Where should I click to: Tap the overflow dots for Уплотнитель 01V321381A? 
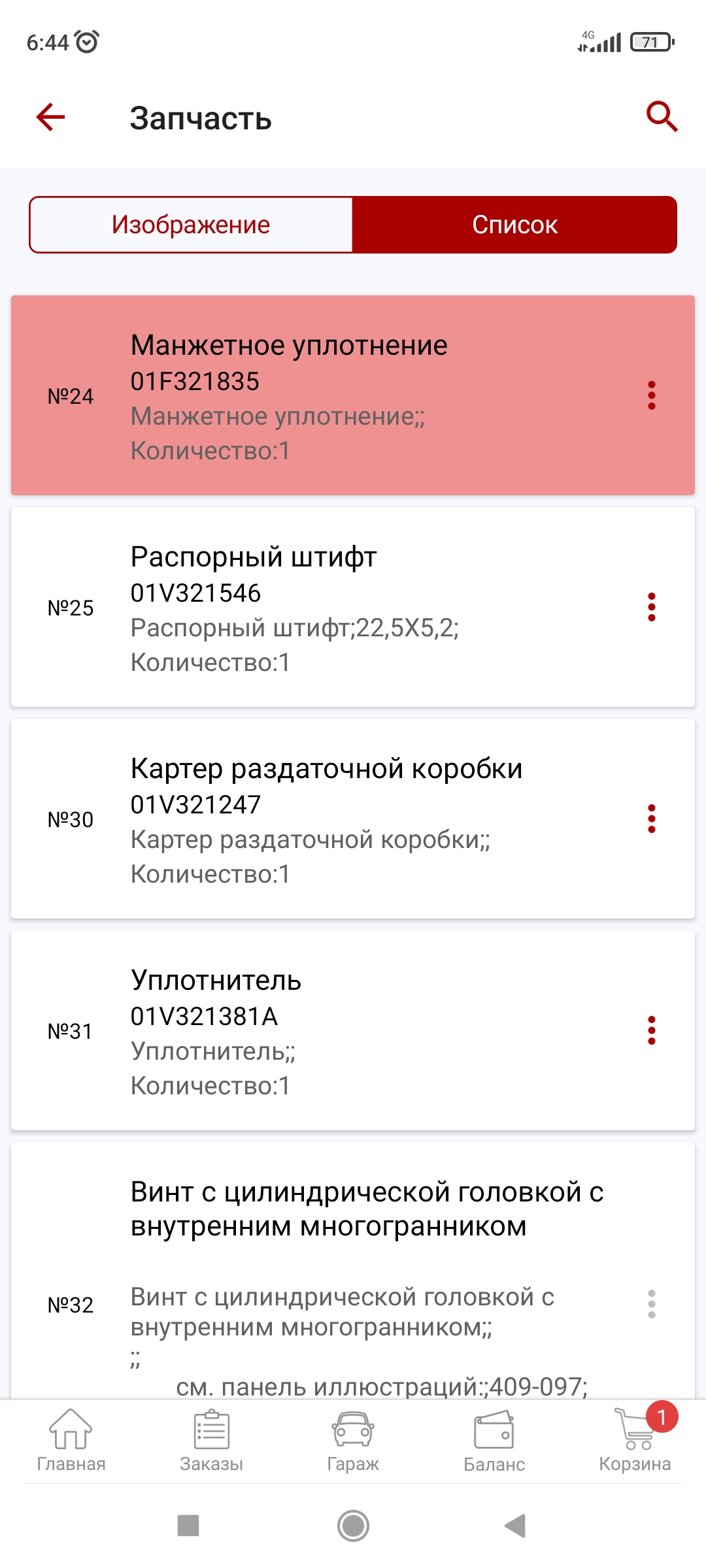pyautogui.click(x=651, y=1030)
